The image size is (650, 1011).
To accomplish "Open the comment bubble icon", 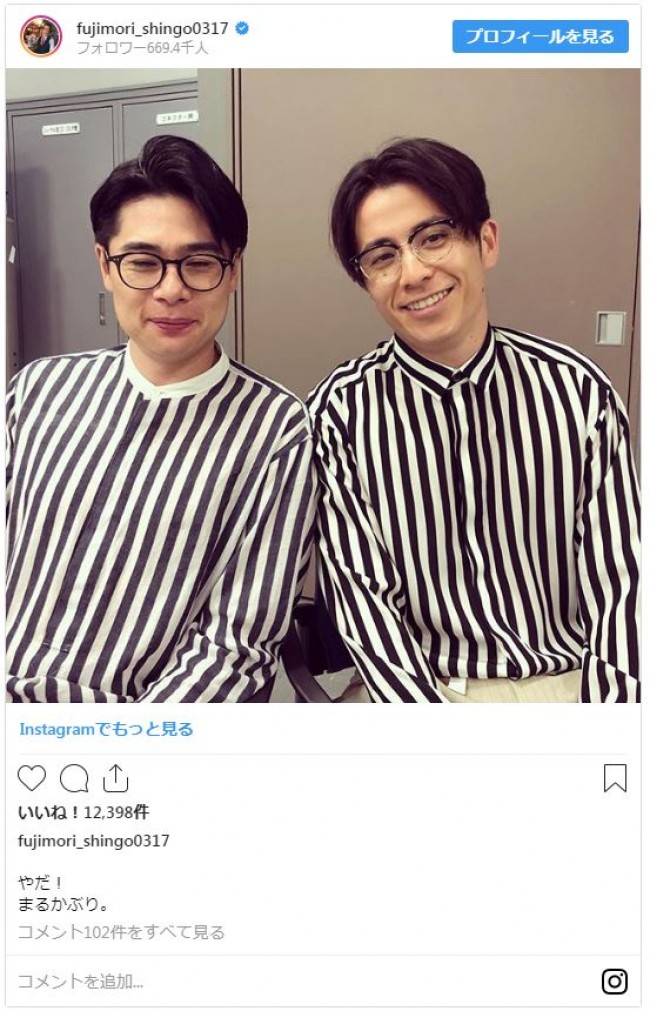I will pyautogui.click(x=74, y=778).
